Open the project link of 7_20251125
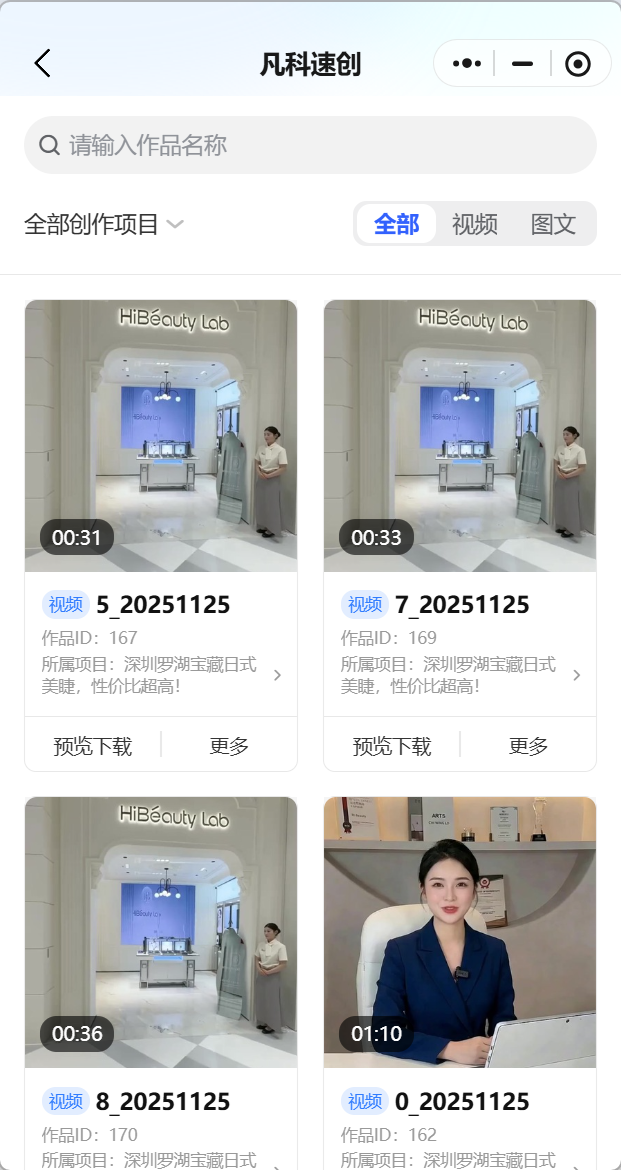The width and height of the screenshot is (621, 1170). [x=460, y=675]
